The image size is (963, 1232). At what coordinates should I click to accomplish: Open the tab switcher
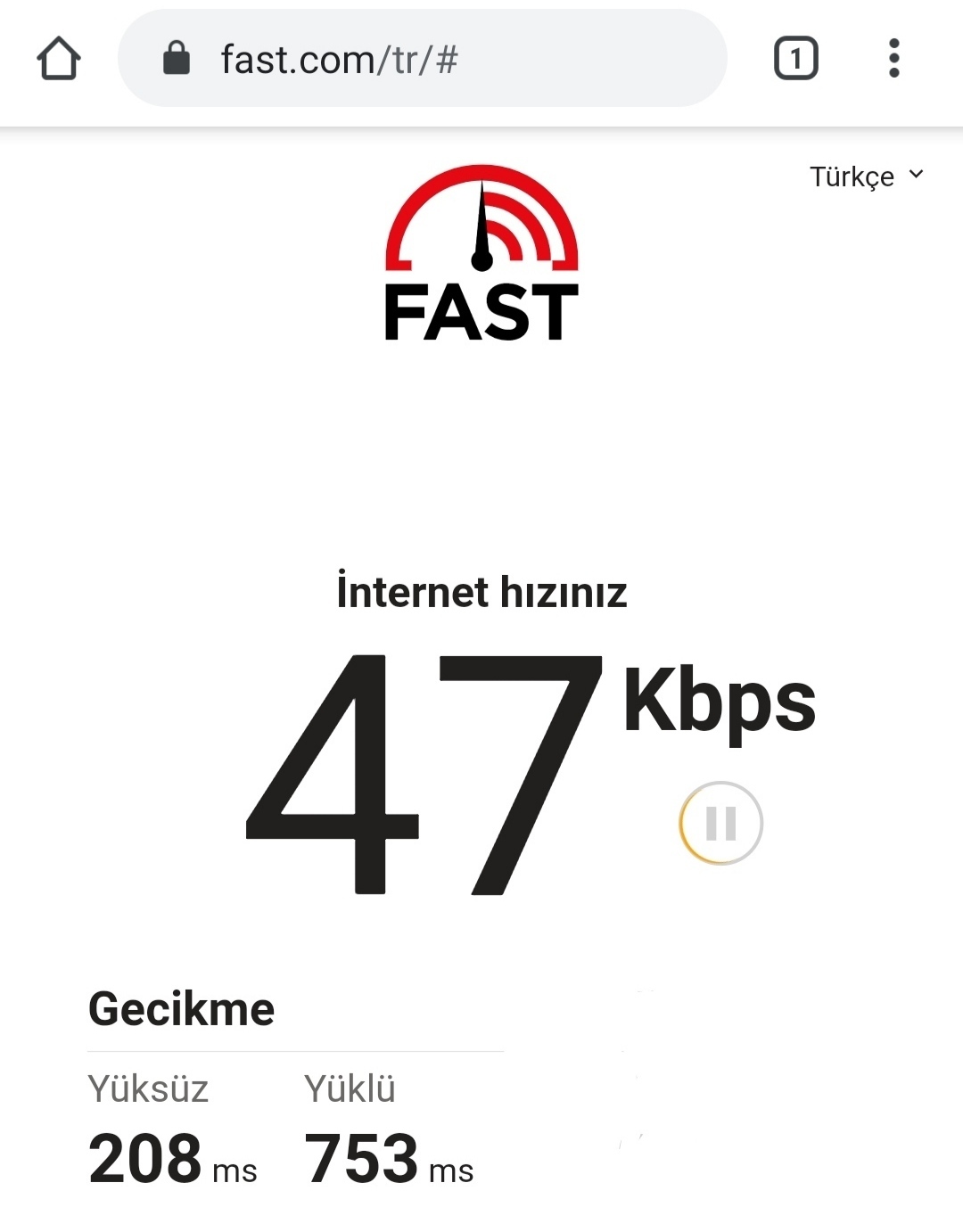795,59
